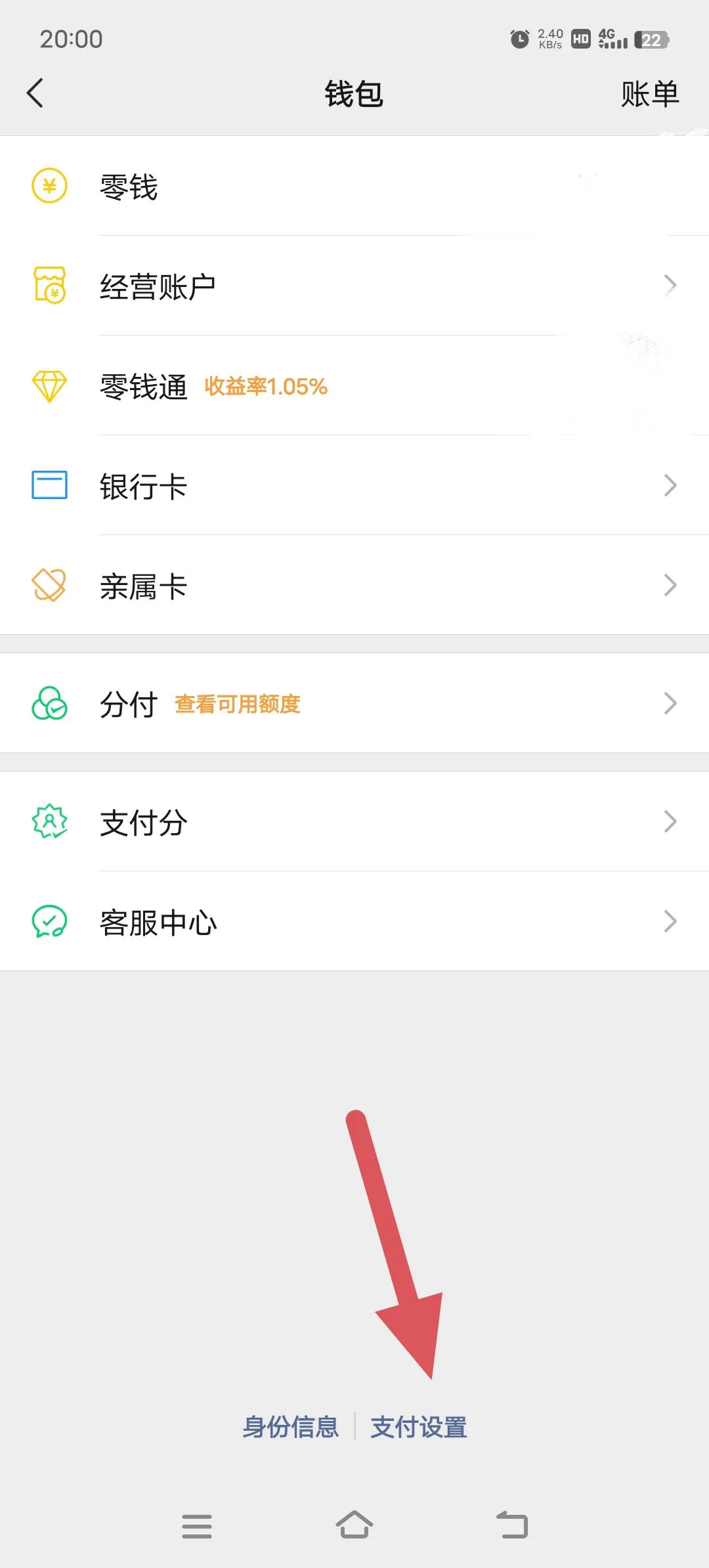Screen dimensions: 709x1568
Task: Go back from the 钱包 page
Action: 35,93
